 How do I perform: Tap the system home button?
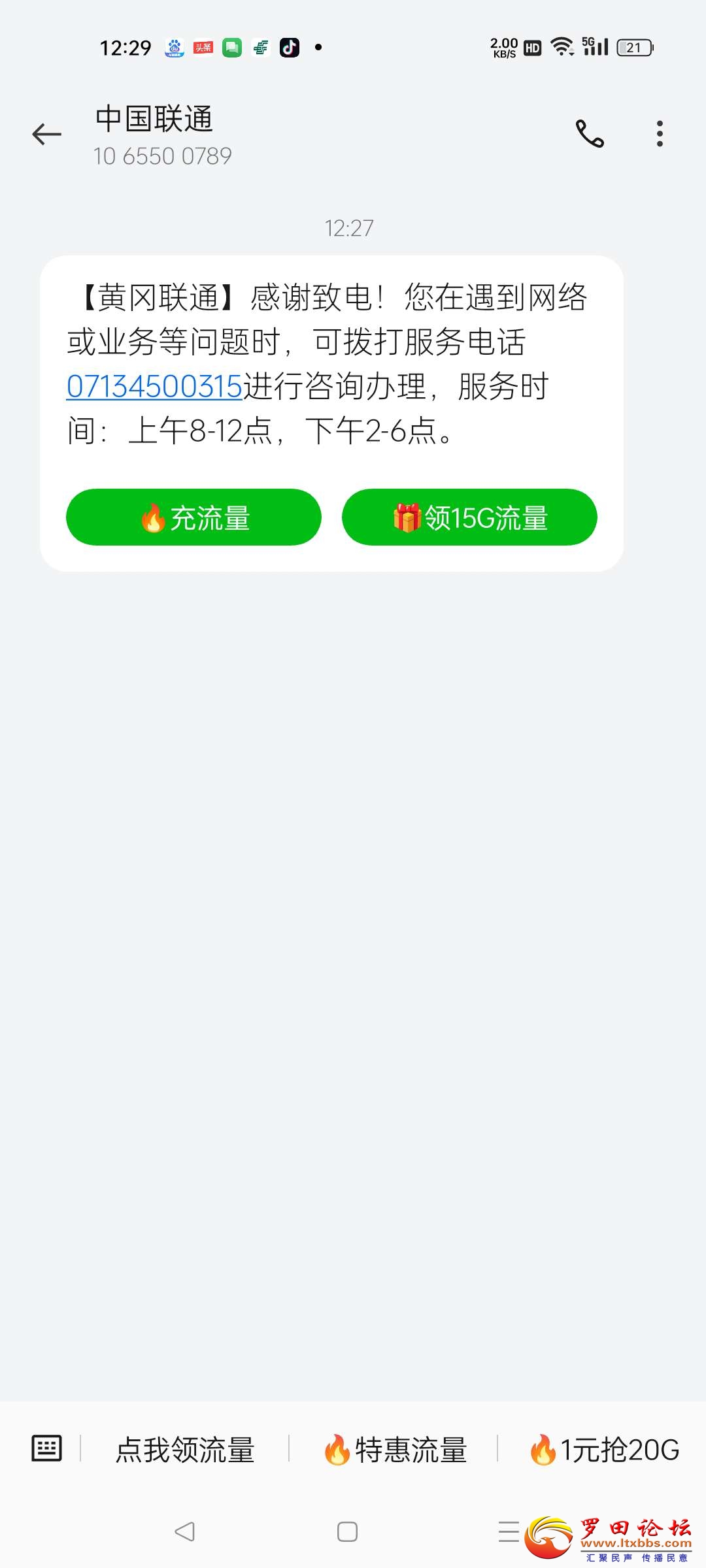[x=347, y=1531]
